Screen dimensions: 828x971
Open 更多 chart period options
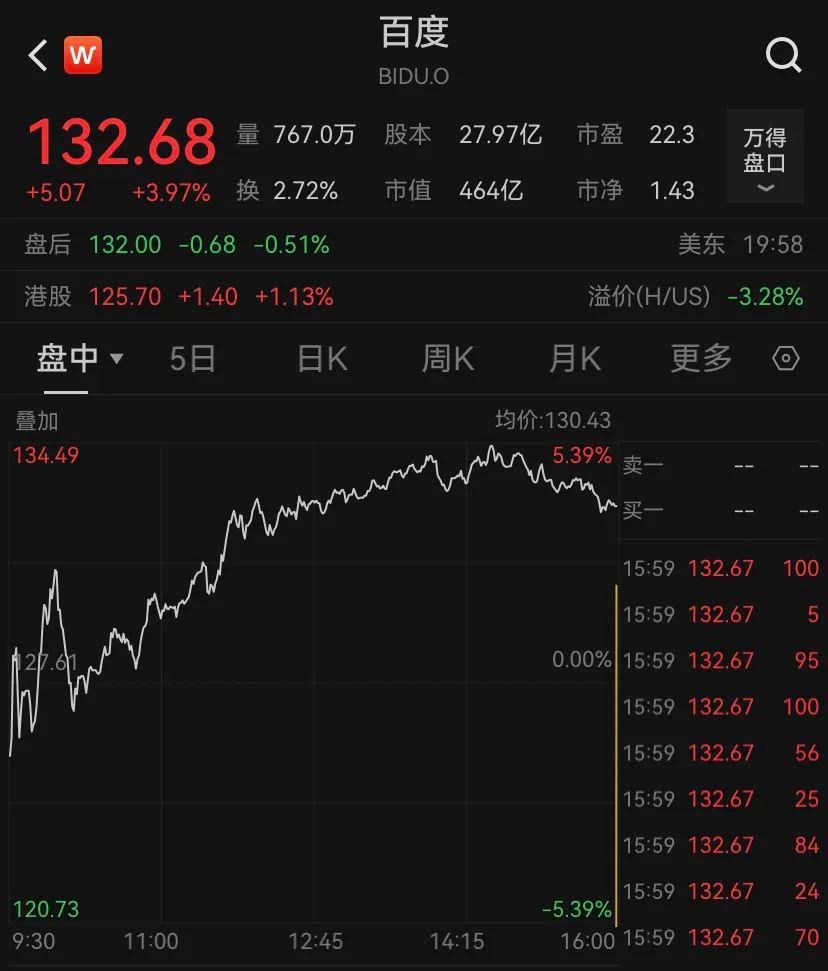click(701, 358)
